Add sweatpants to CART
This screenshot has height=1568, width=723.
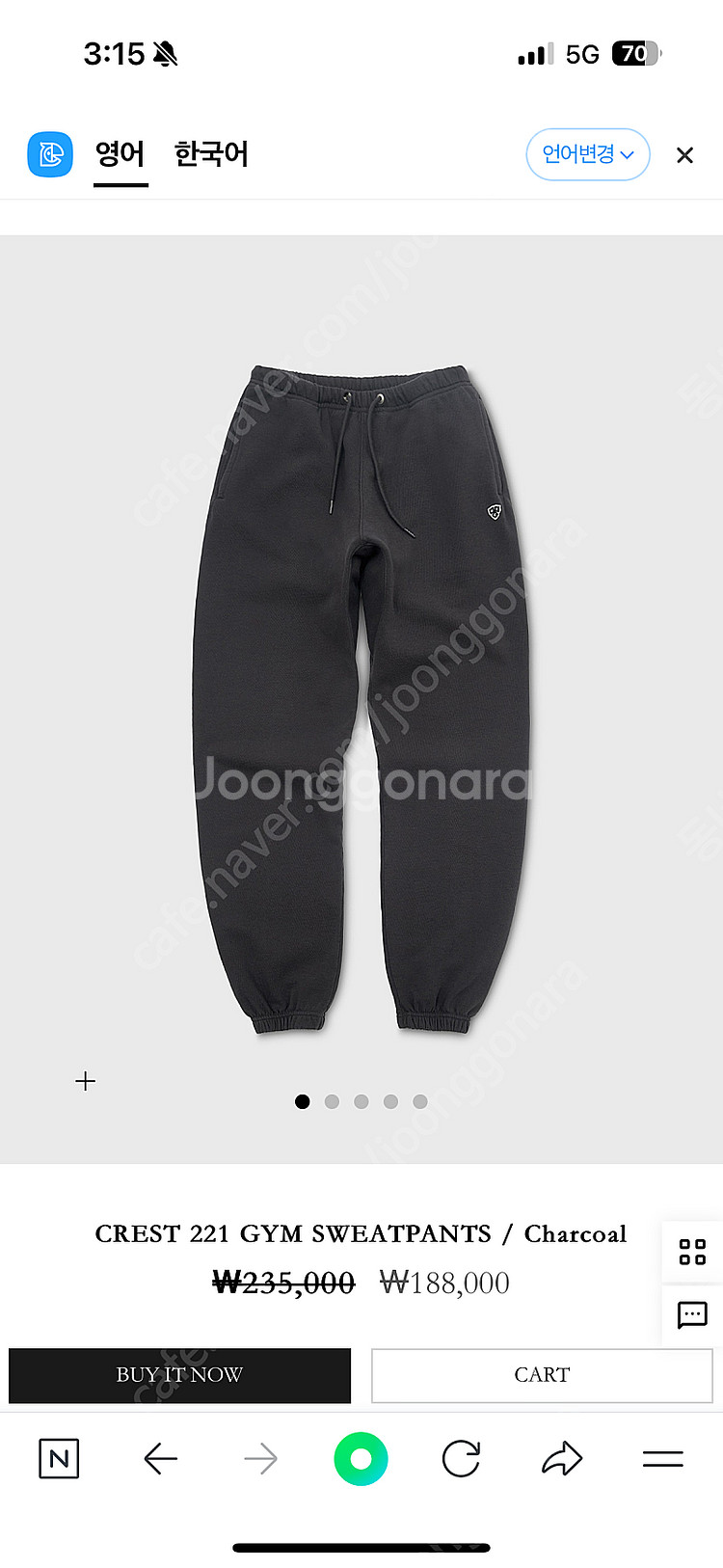[542, 1375]
